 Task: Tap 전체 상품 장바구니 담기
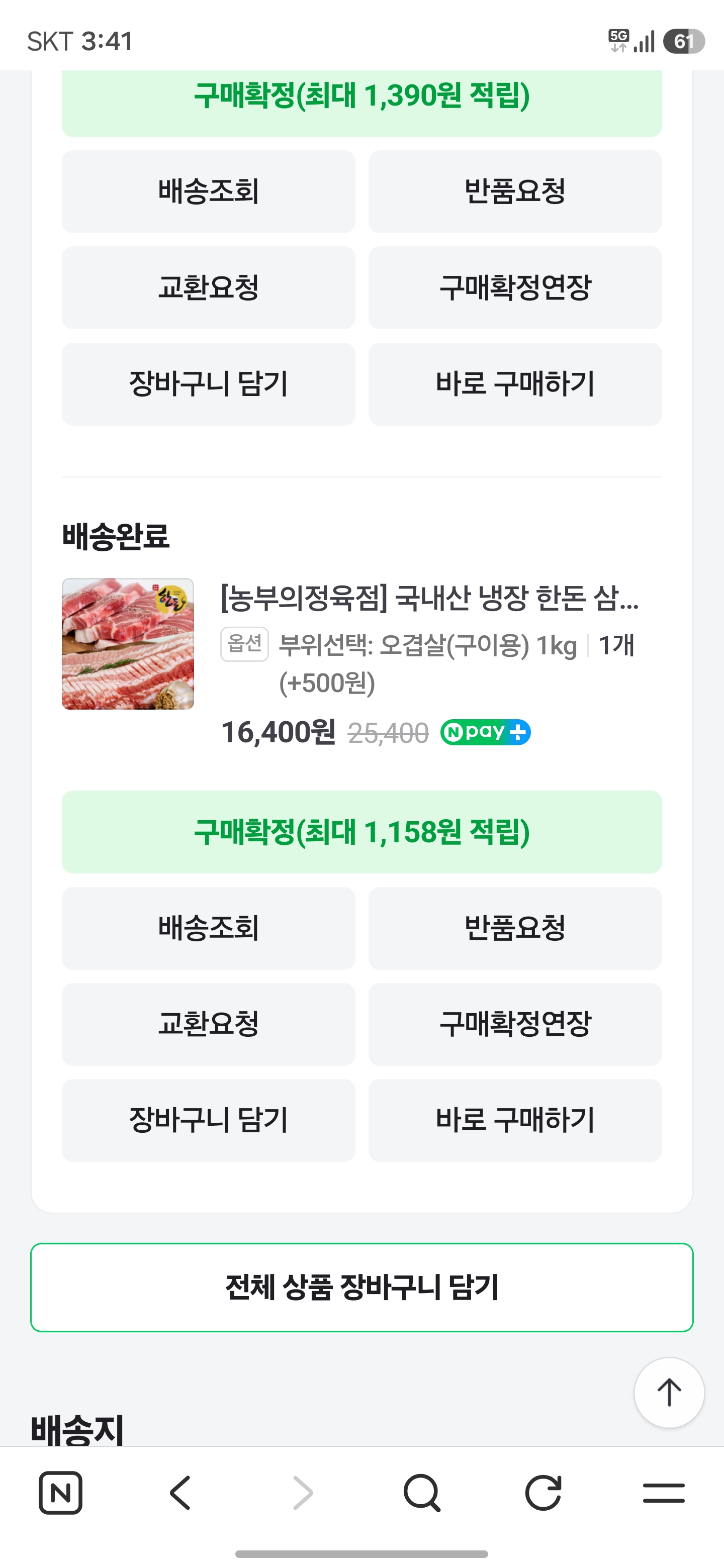click(x=361, y=1288)
